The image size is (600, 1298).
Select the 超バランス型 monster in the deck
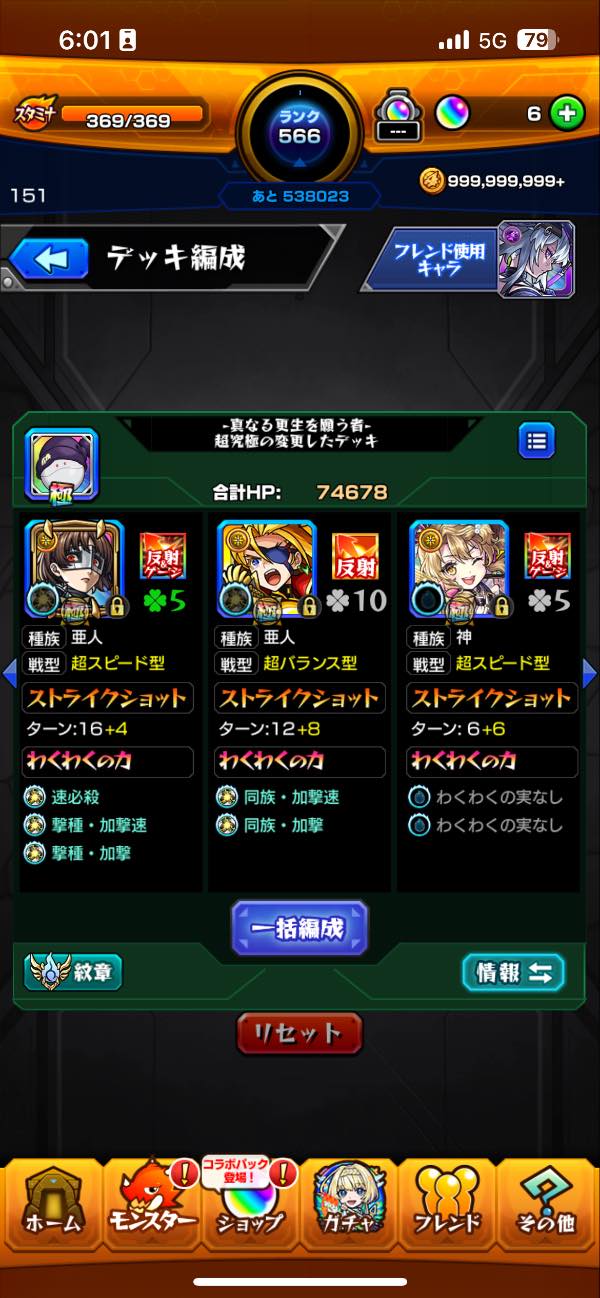(266, 568)
